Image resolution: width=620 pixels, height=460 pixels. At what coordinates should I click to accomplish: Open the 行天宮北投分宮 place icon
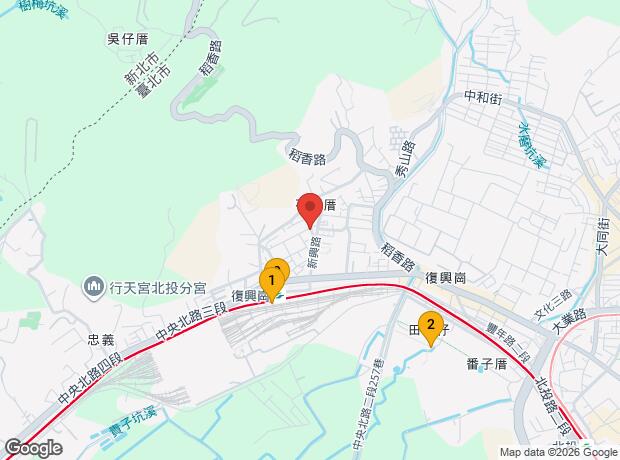[94, 289]
